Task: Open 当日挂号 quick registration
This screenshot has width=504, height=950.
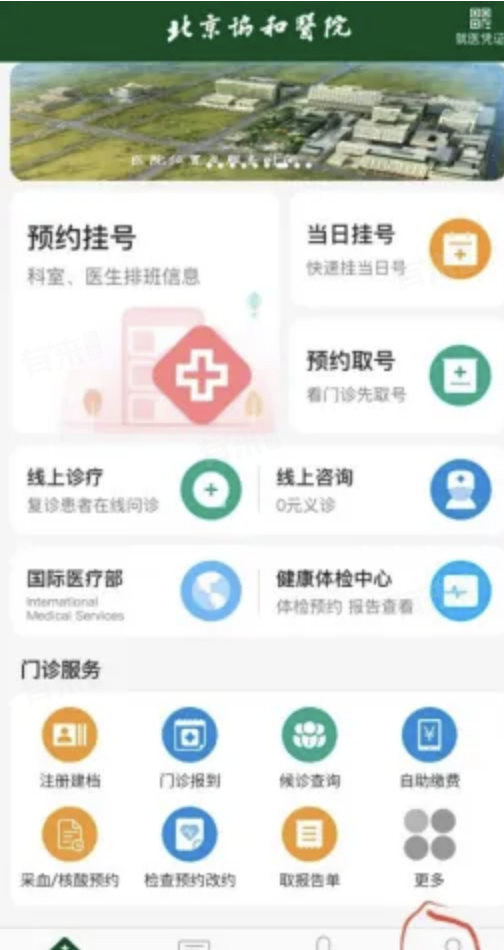Action: tap(397, 249)
